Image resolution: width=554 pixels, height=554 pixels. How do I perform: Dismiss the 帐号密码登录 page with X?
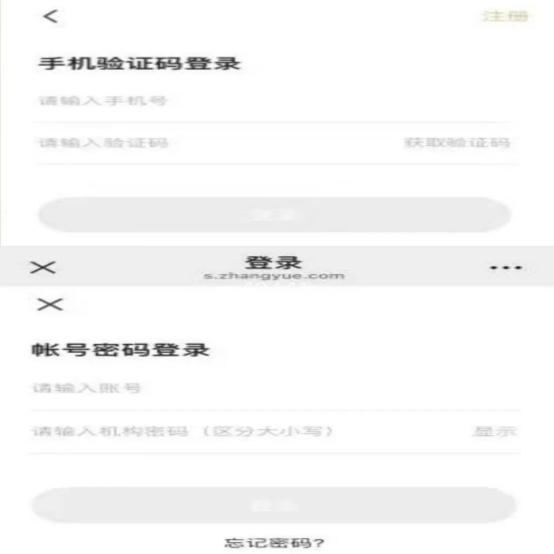click(x=50, y=304)
